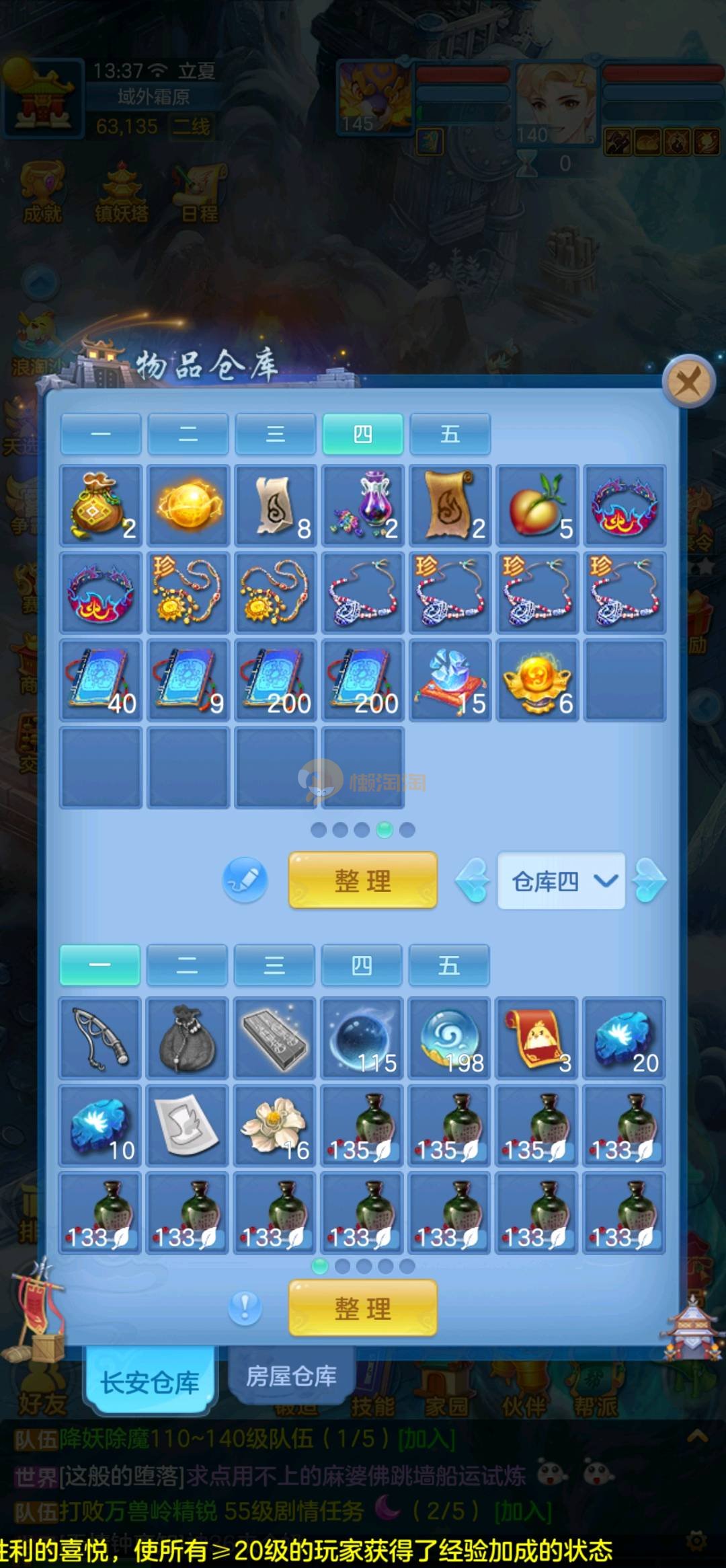Select the fishing rod item in backpack
This screenshot has width=726, height=1568.
pyautogui.click(x=100, y=1038)
